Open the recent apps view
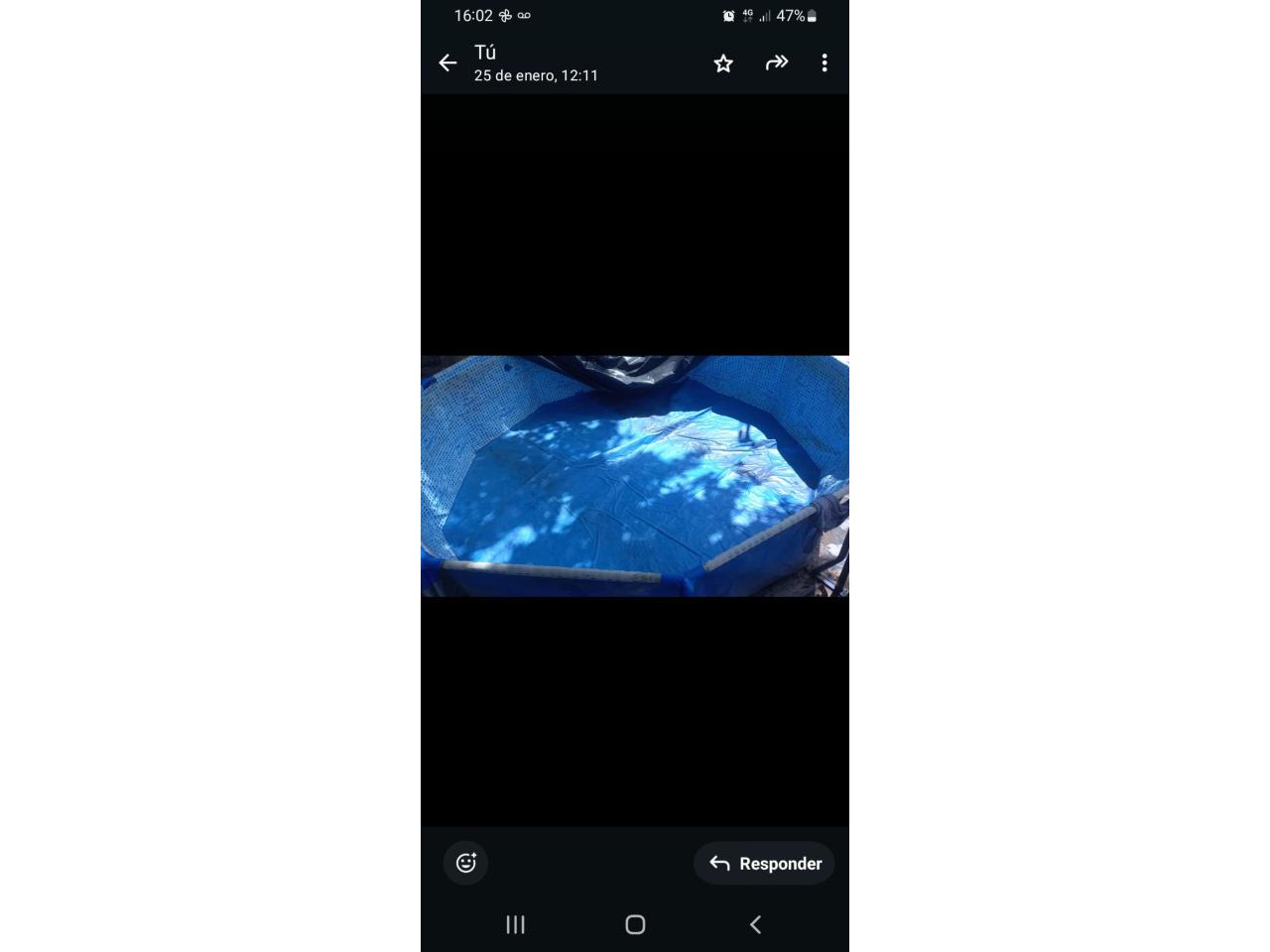Image resolution: width=1270 pixels, height=952 pixels. (x=515, y=924)
